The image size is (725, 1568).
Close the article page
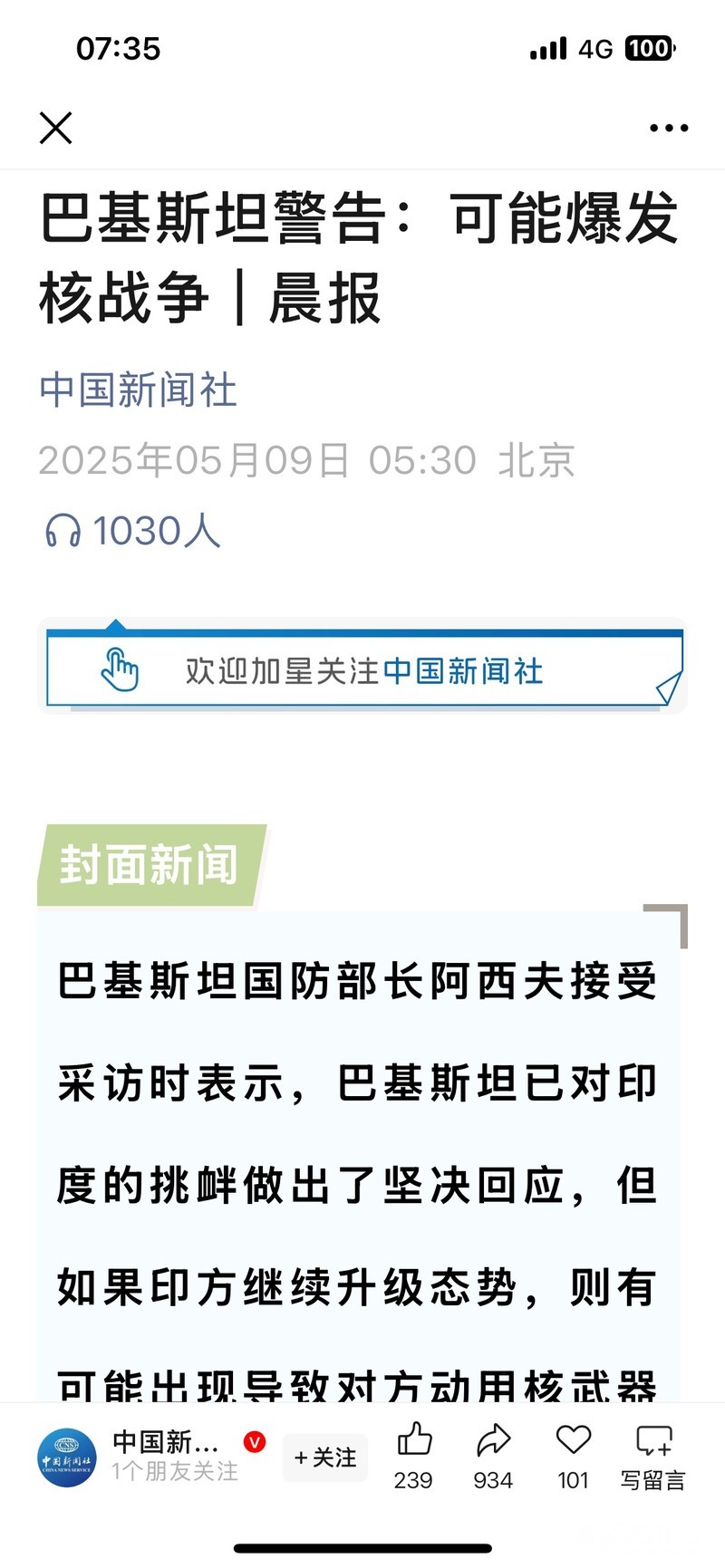pos(55,128)
